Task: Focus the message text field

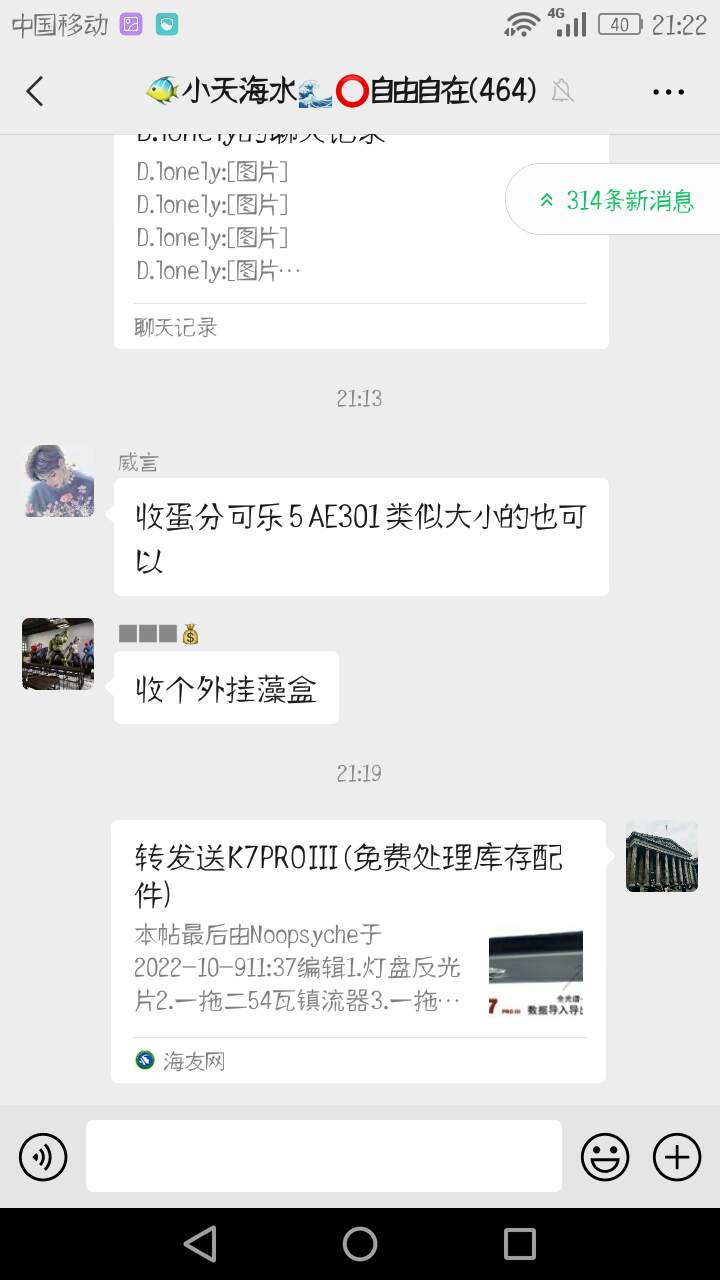Action: tap(324, 1156)
